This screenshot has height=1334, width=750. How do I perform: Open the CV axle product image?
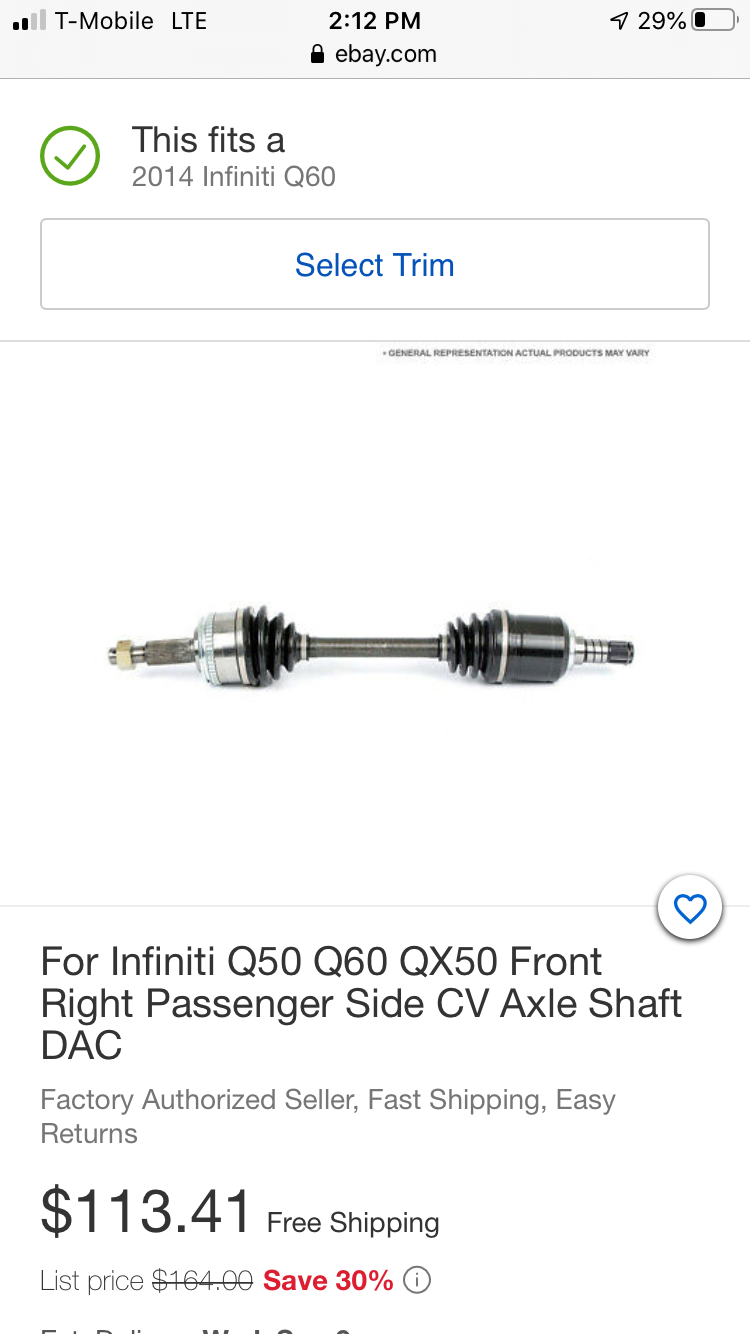(x=375, y=624)
